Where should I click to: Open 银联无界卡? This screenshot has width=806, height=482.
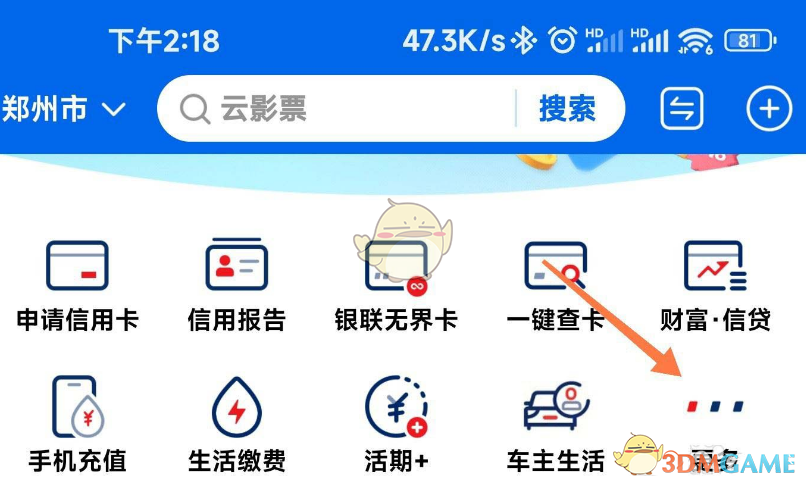pos(396,285)
